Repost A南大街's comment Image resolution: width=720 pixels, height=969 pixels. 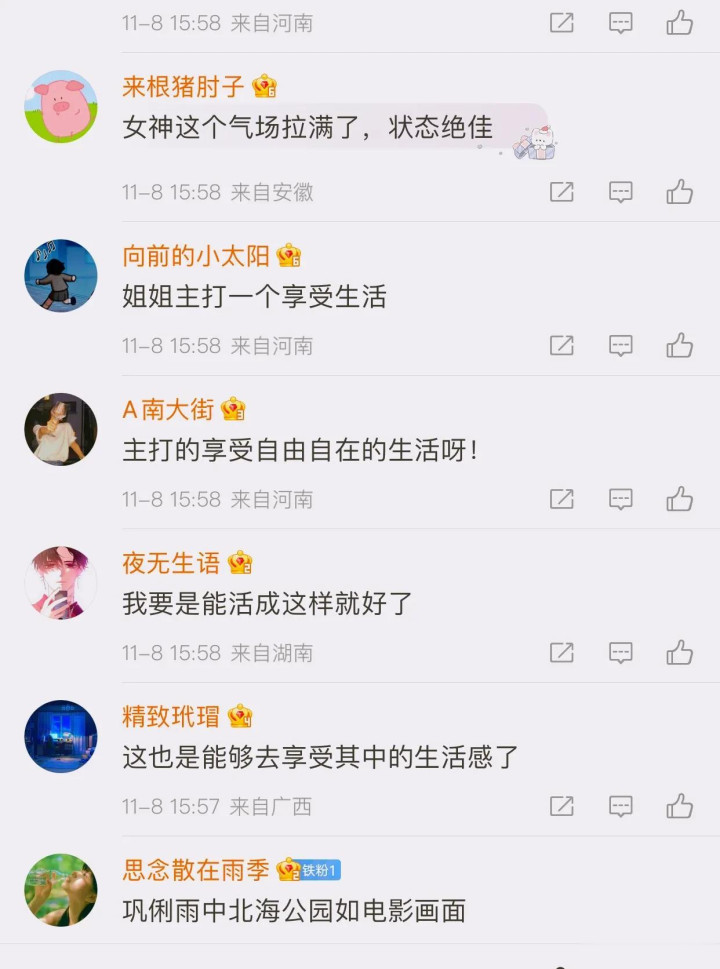click(562, 498)
